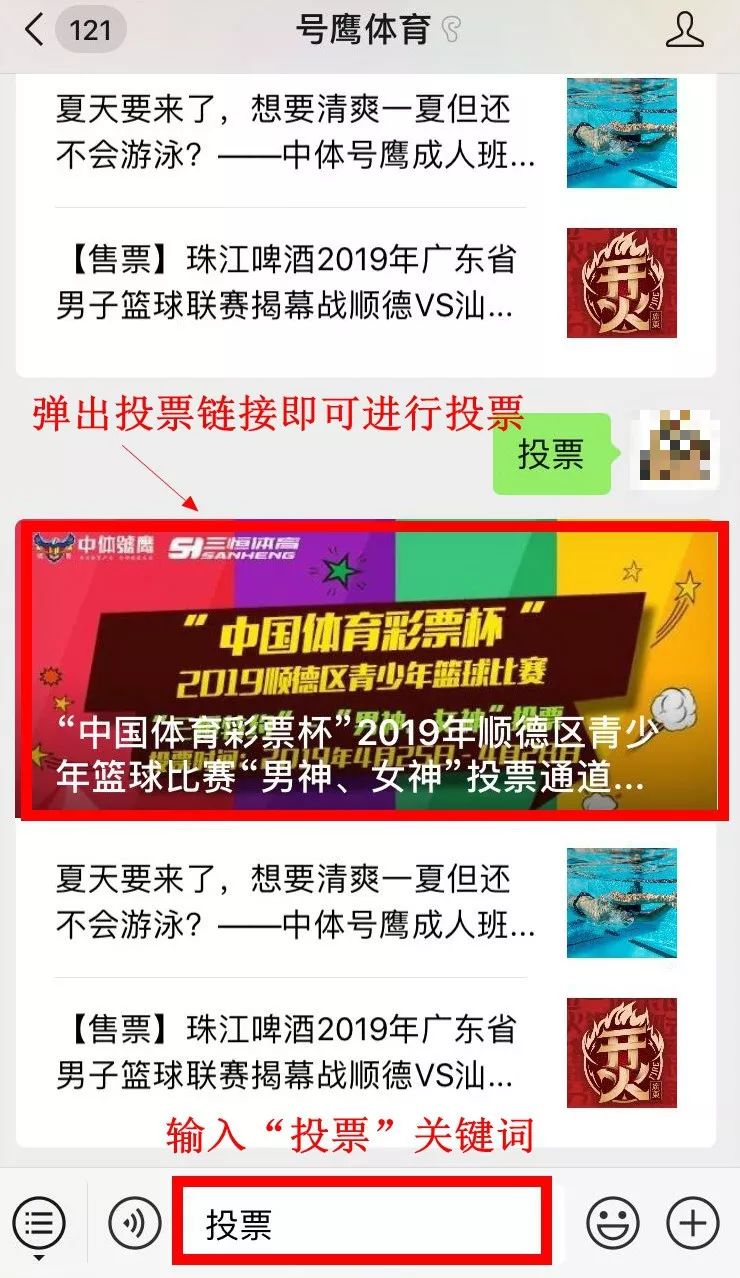Switch to the official account menu button

39,1223
